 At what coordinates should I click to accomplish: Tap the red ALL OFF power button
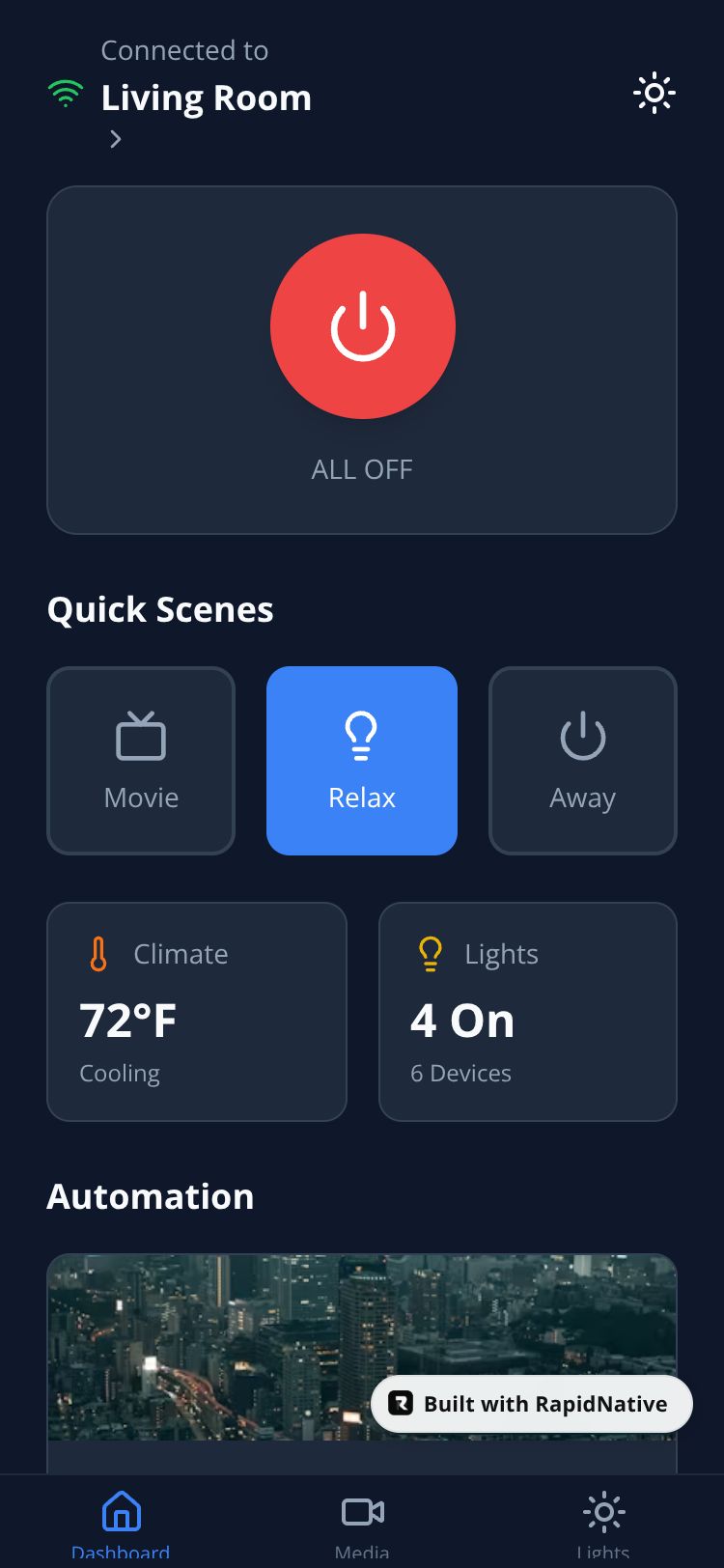(x=362, y=326)
